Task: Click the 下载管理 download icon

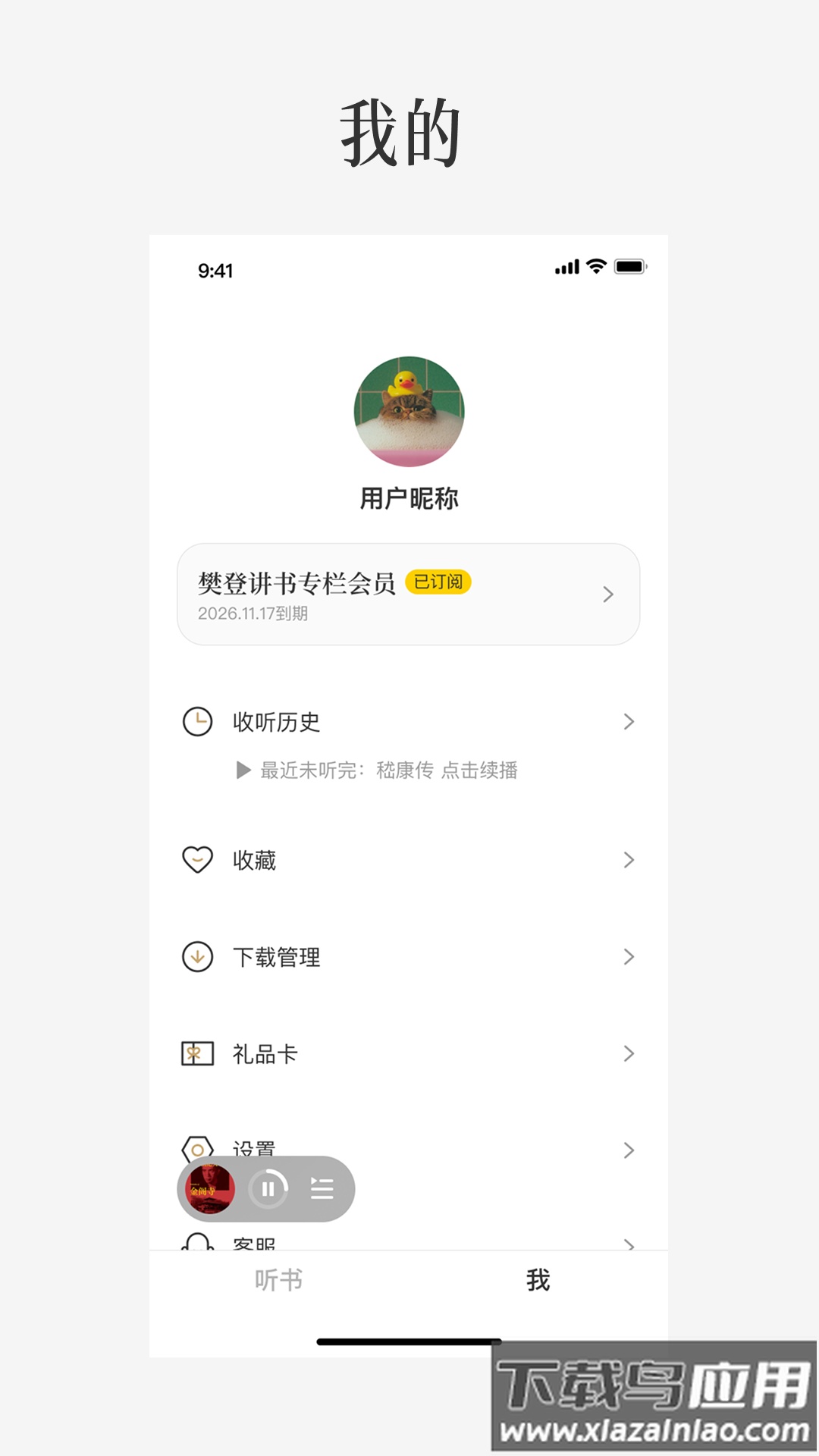Action: click(x=196, y=956)
